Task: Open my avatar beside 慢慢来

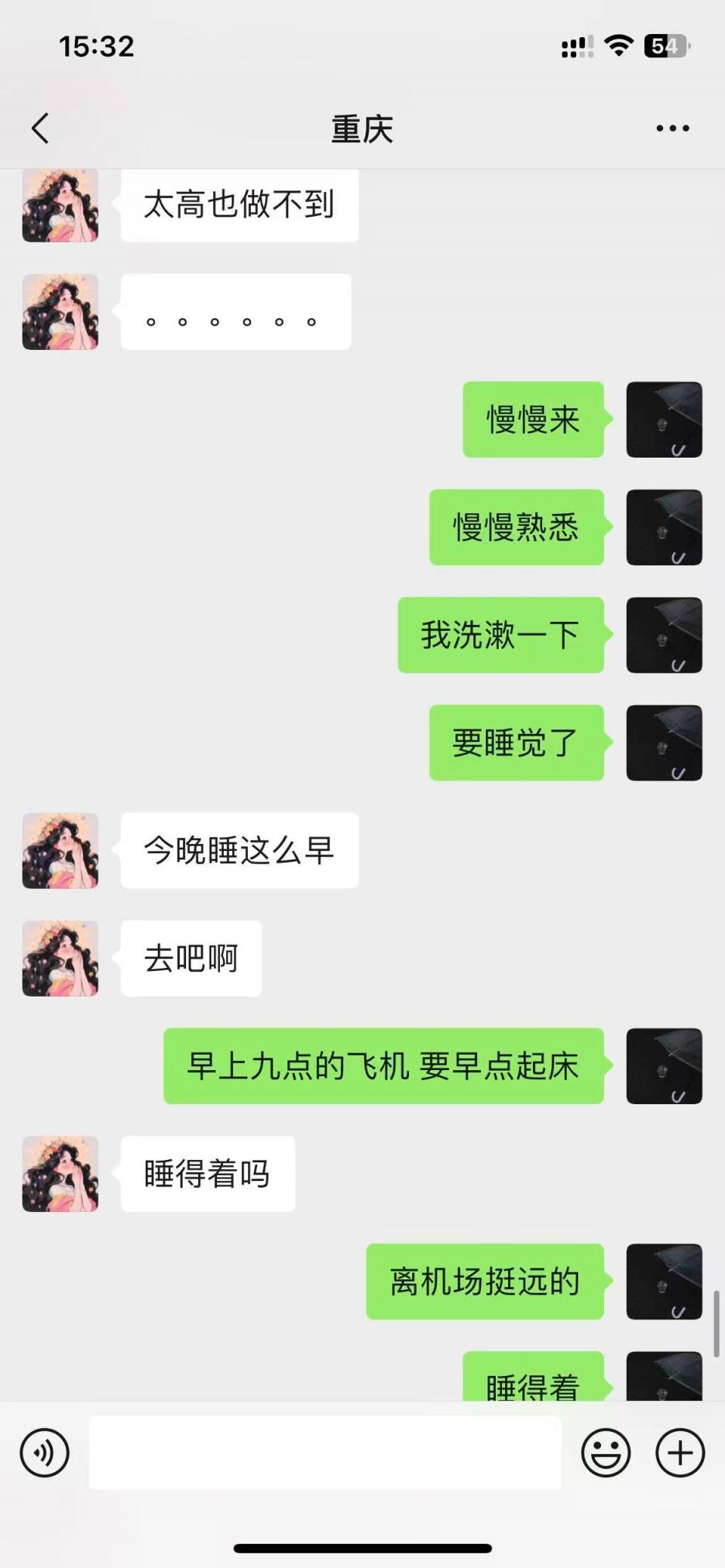Action: pos(664,420)
